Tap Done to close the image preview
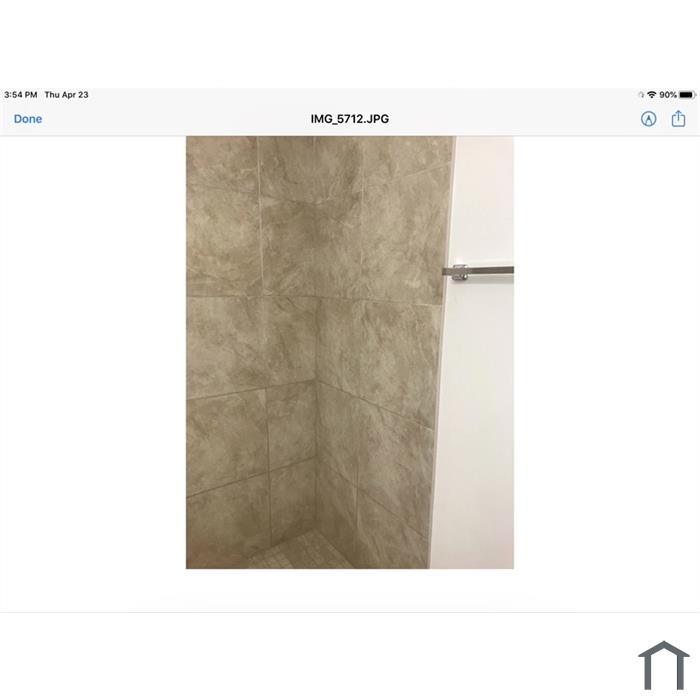This screenshot has width=700, height=700. (x=28, y=119)
